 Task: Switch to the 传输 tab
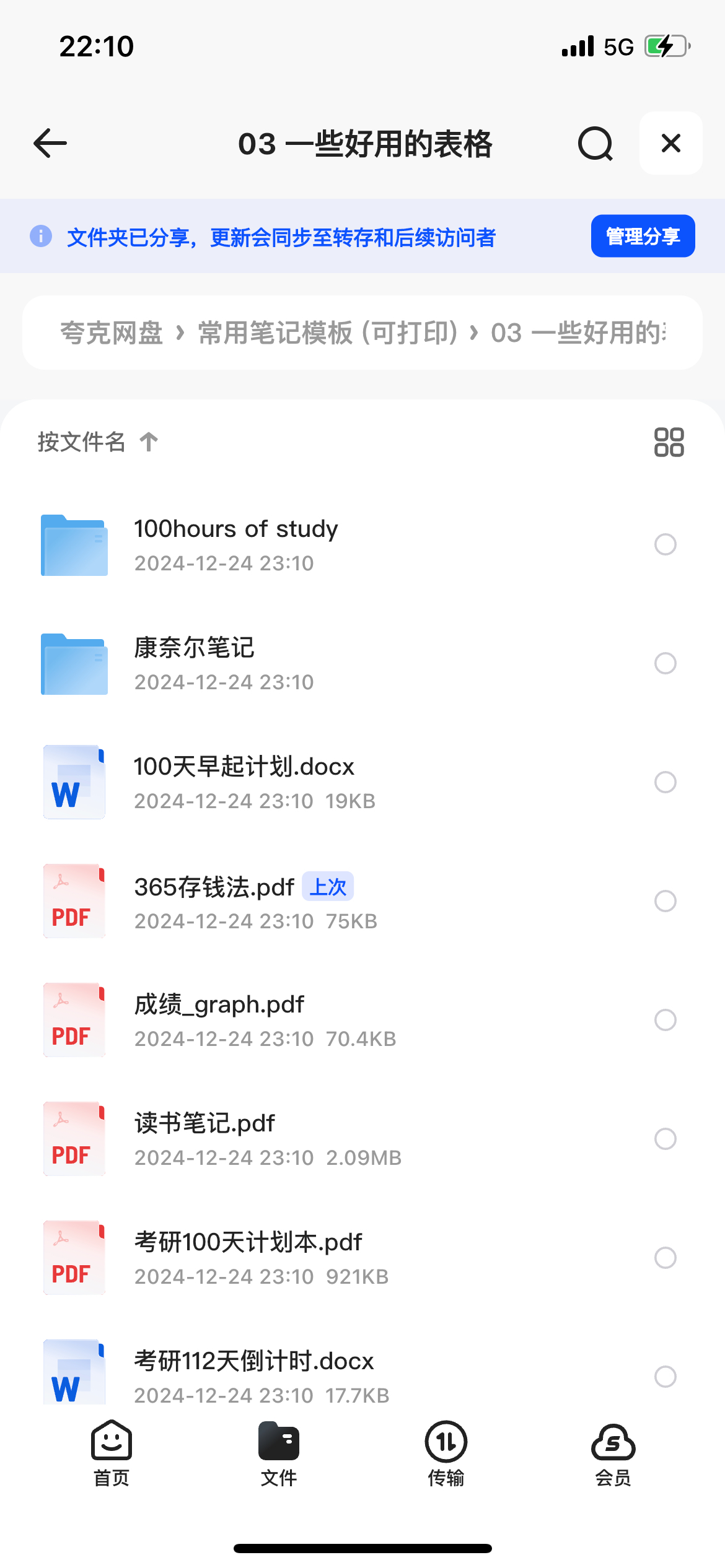point(446,1453)
